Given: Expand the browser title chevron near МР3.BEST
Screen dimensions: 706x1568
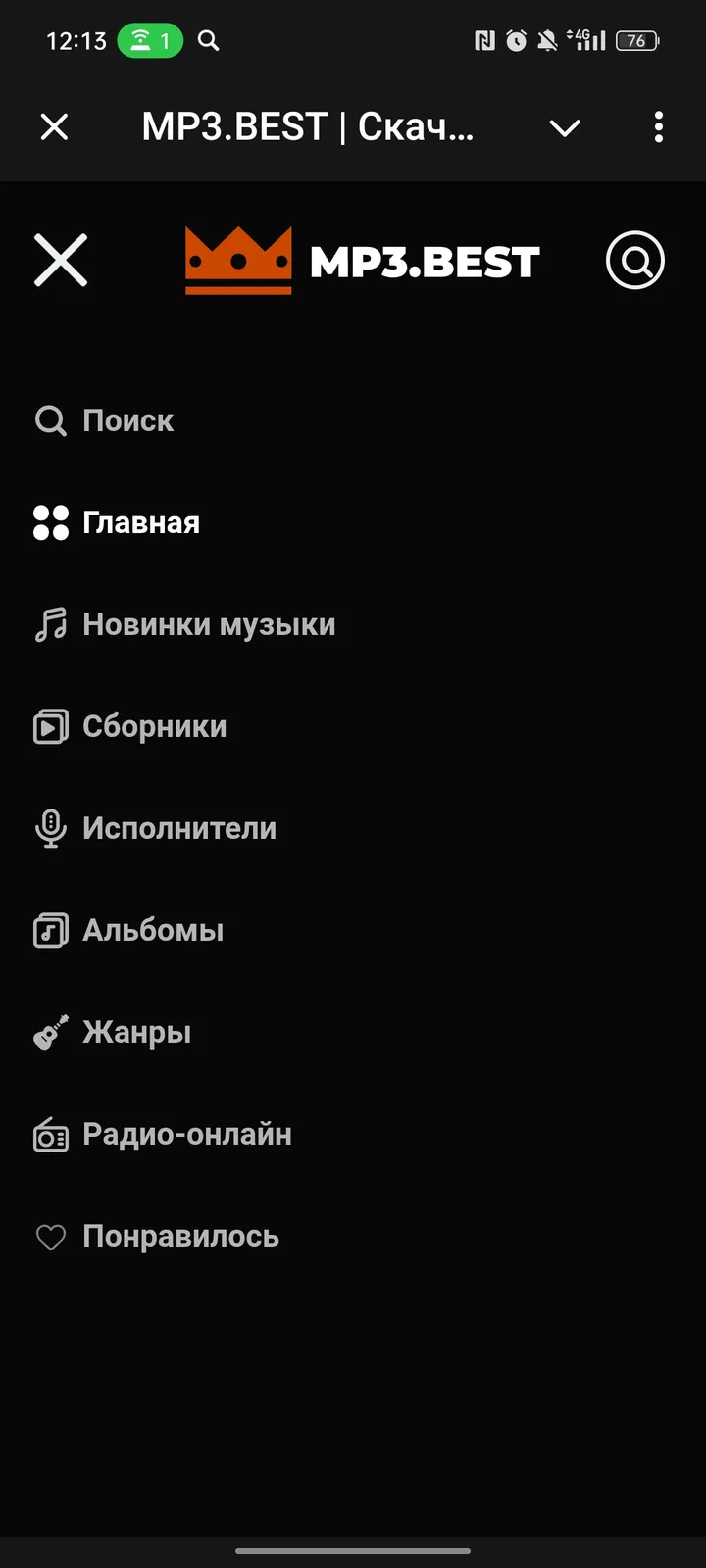Looking at the screenshot, I should (x=565, y=127).
